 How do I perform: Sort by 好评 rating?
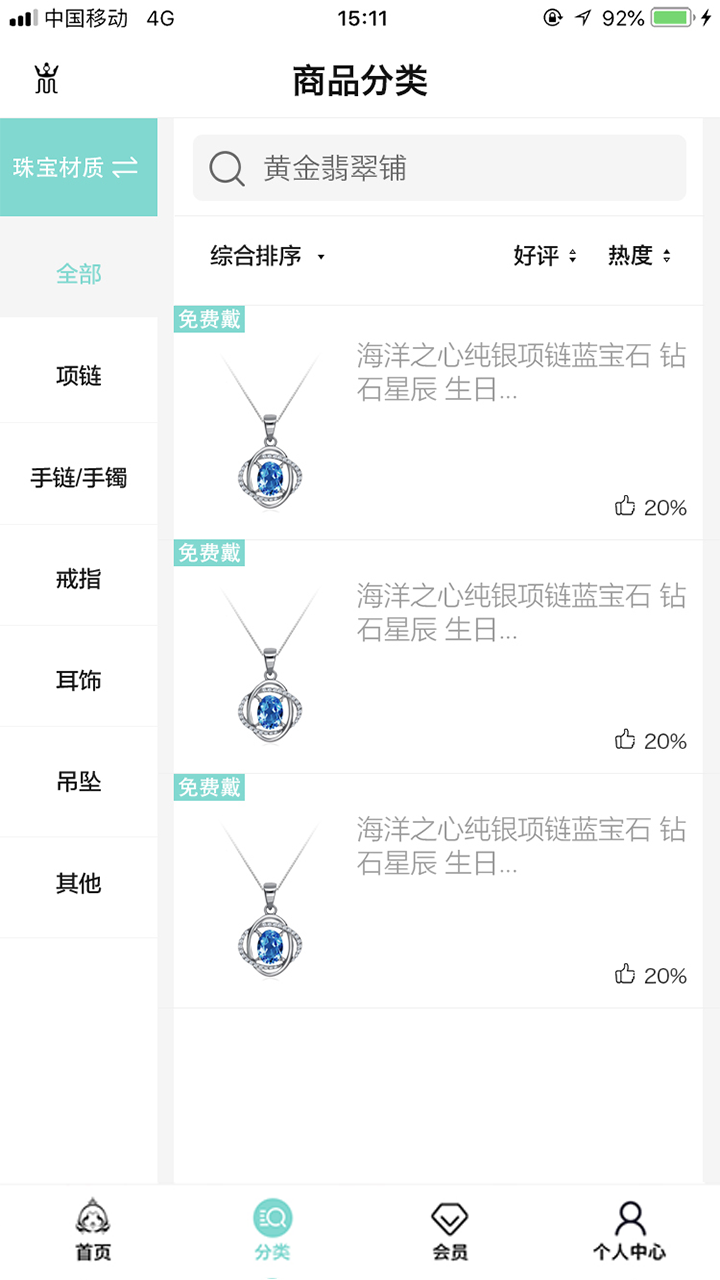click(544, 256)
